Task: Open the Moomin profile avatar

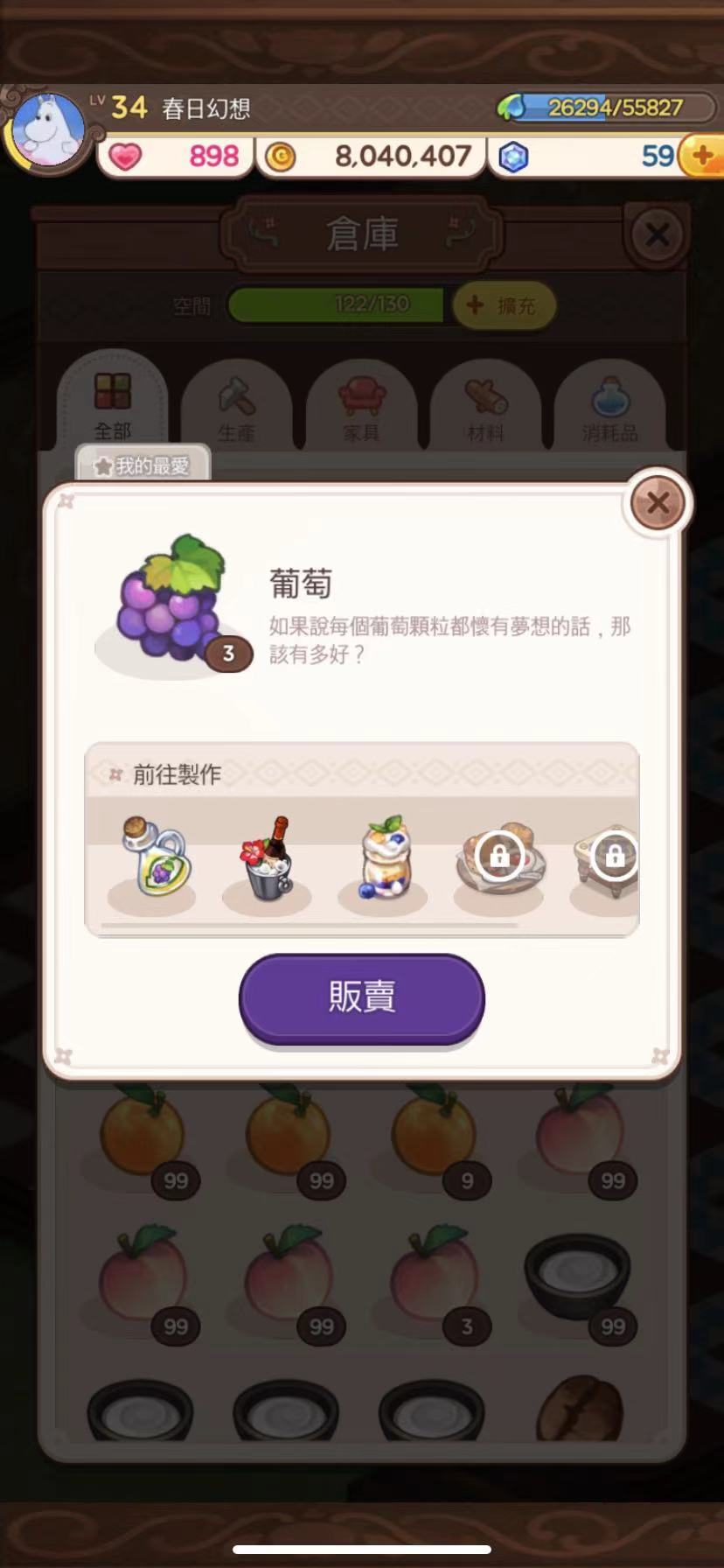Action: click(49, 129)
